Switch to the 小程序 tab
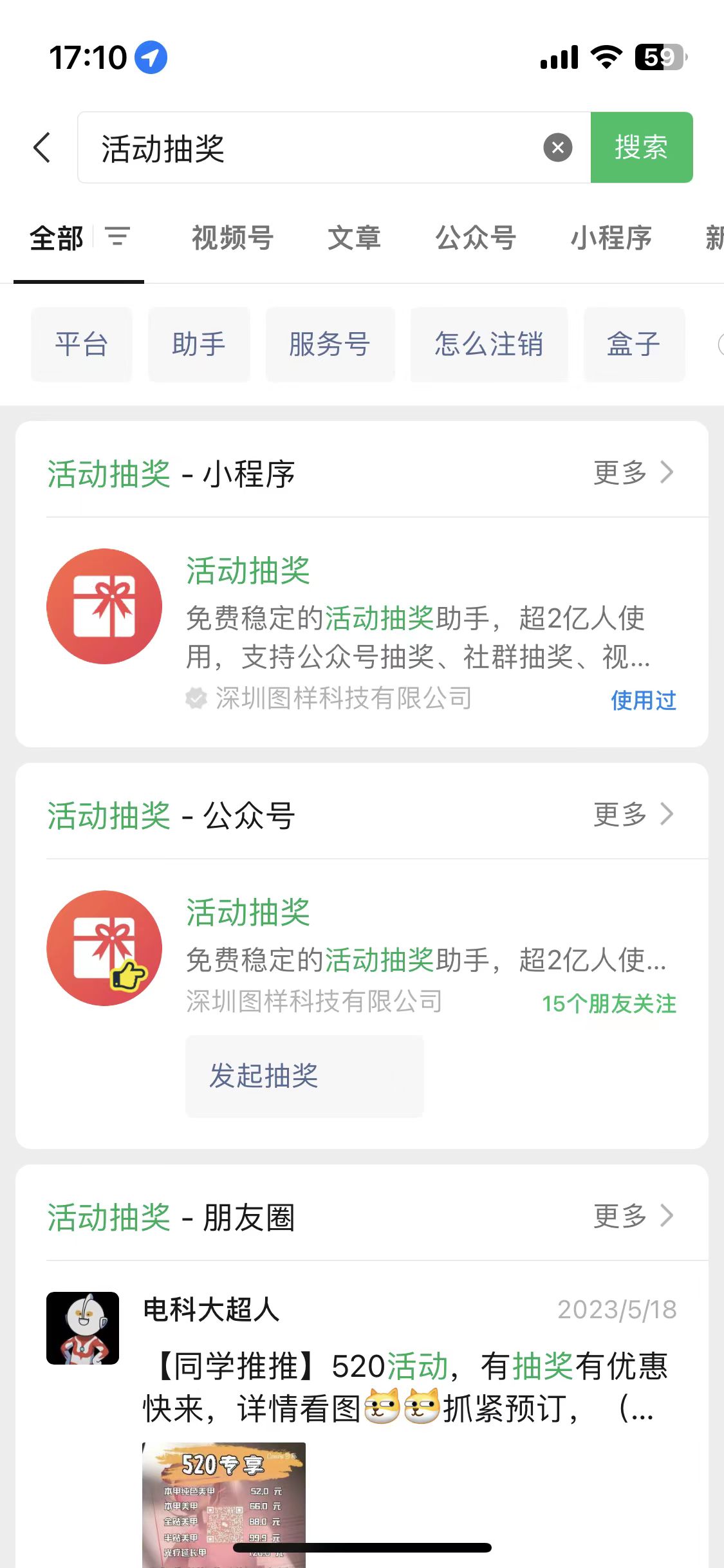This screenshot has height=1568, width=724. [611, 238]
